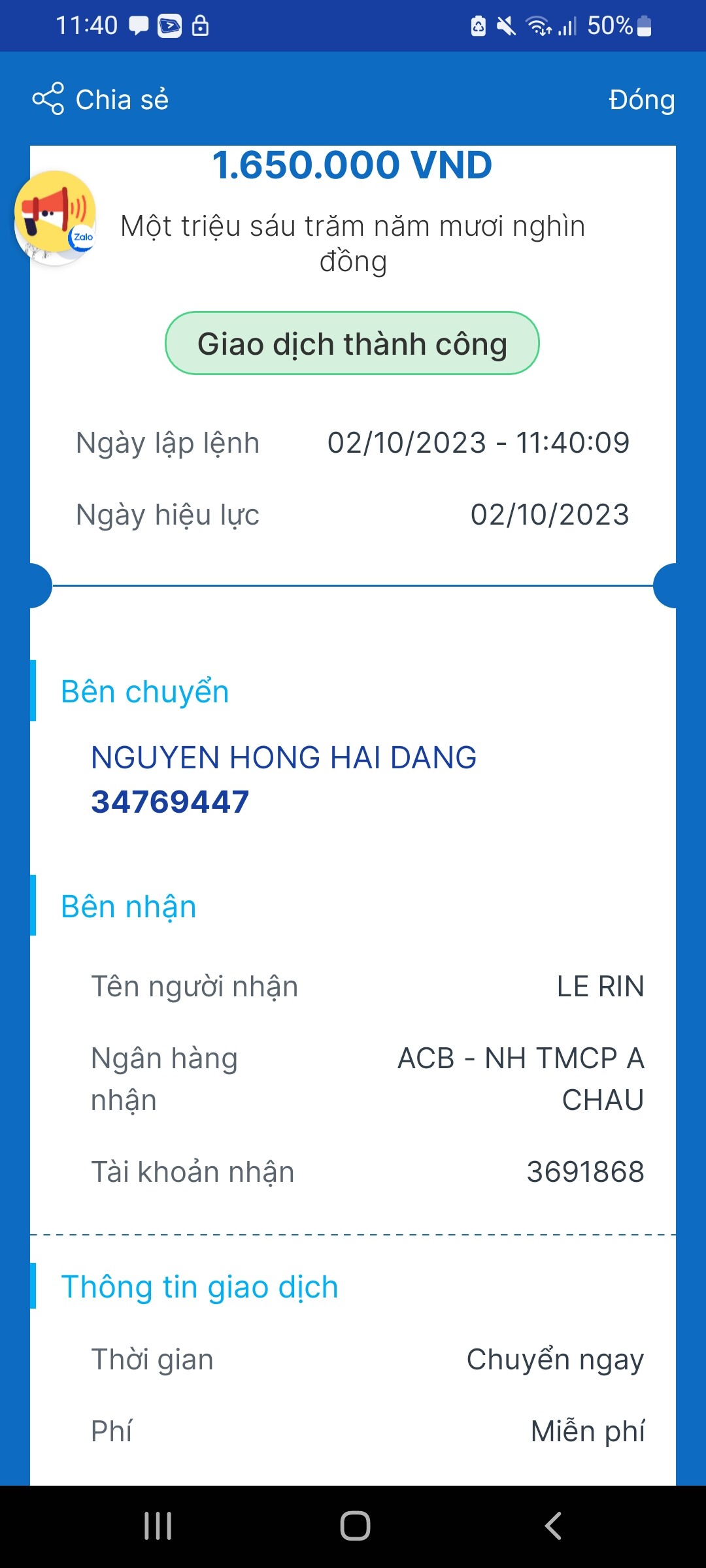
Task: Open recent apps from navigation bar
Action: (x=158, y=1526)
